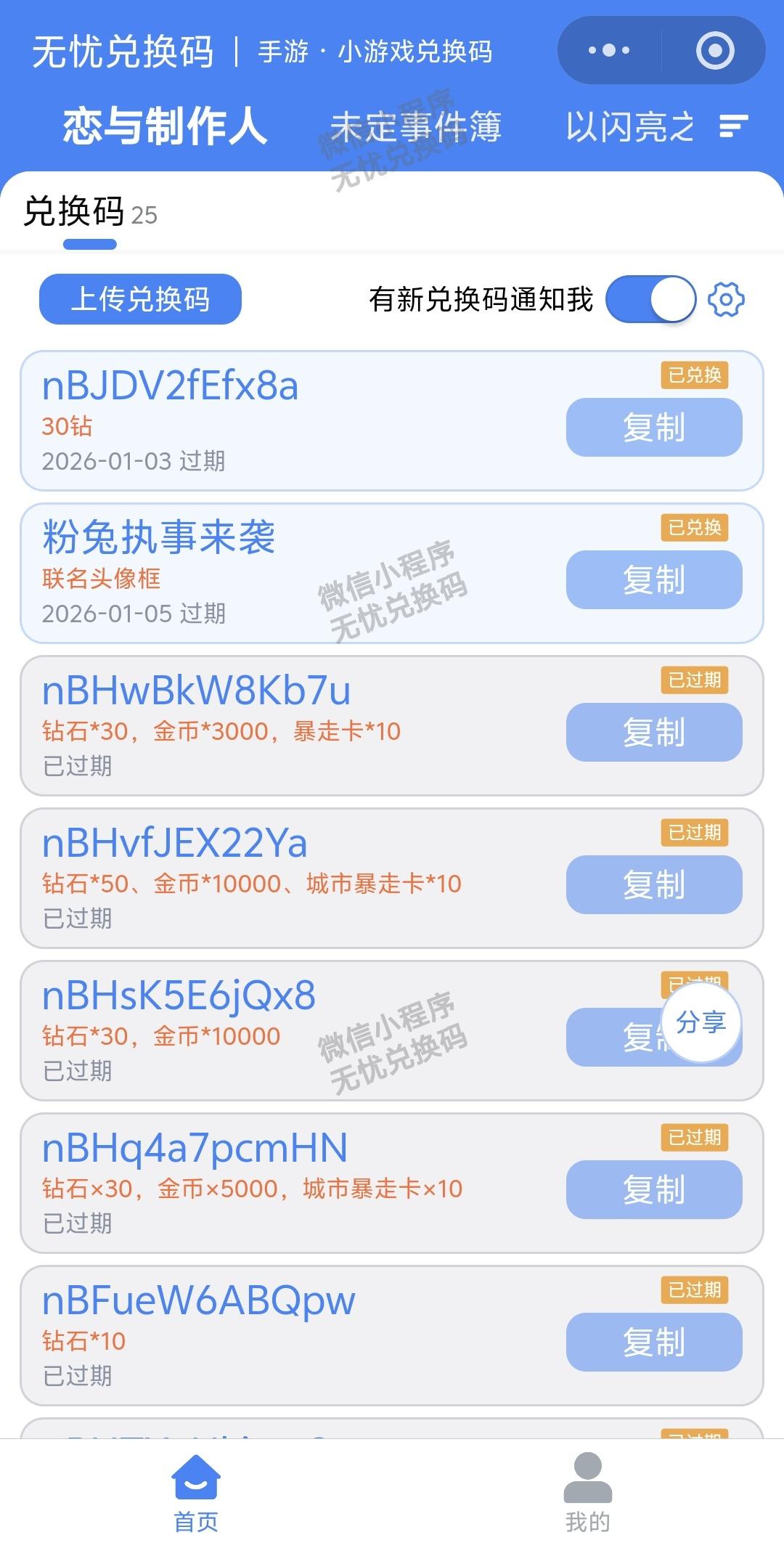Viewport: 784px width, 1548px height.
Task: Copy code nBHwBkW8Kb7u with its 复制 button
Action: coord(653,733)
